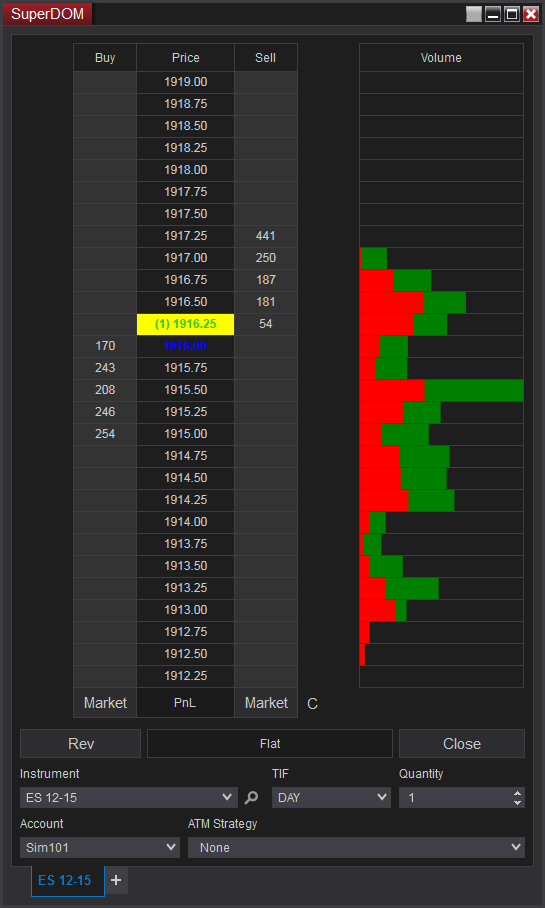Hit the Rev button
Image resolution: width=545 pixels, height=908 pixels.
(81, 744)
